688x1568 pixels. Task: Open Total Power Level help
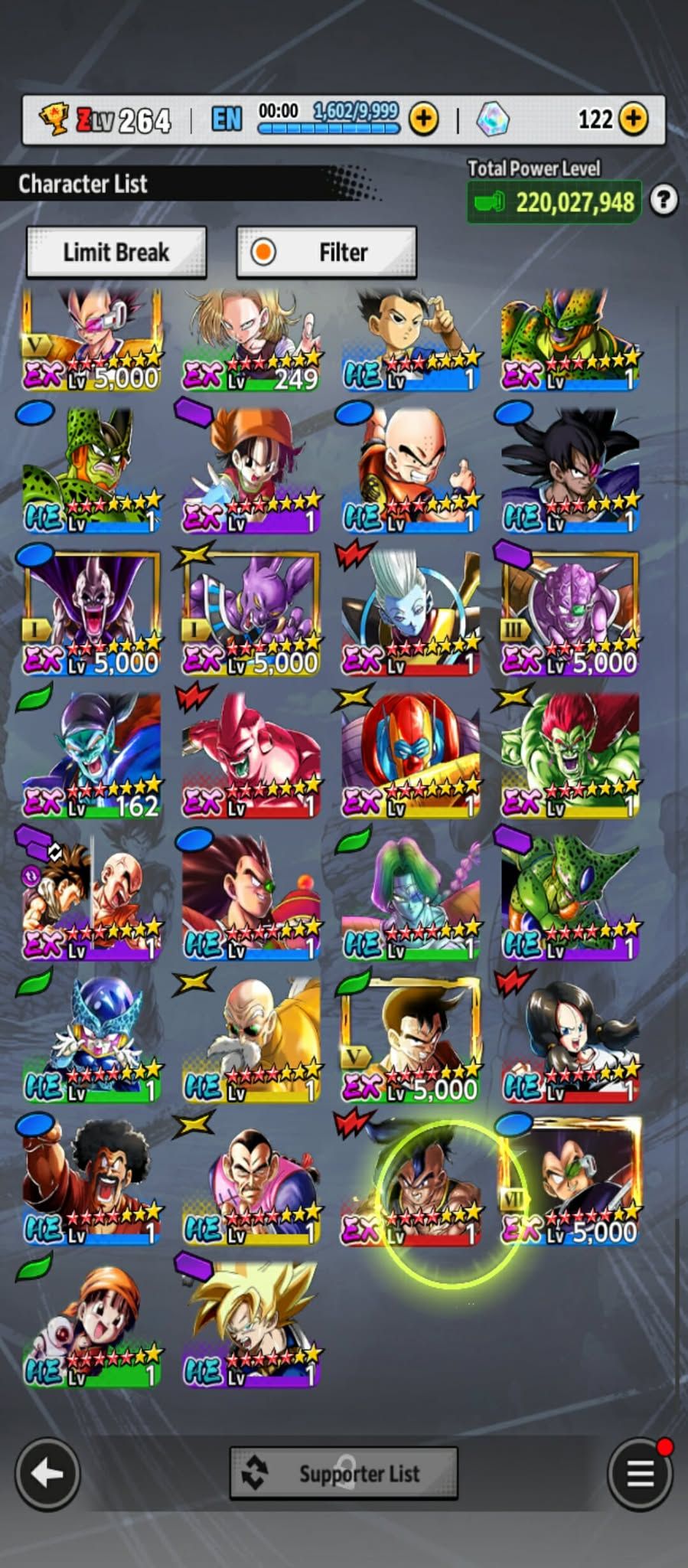663,201
